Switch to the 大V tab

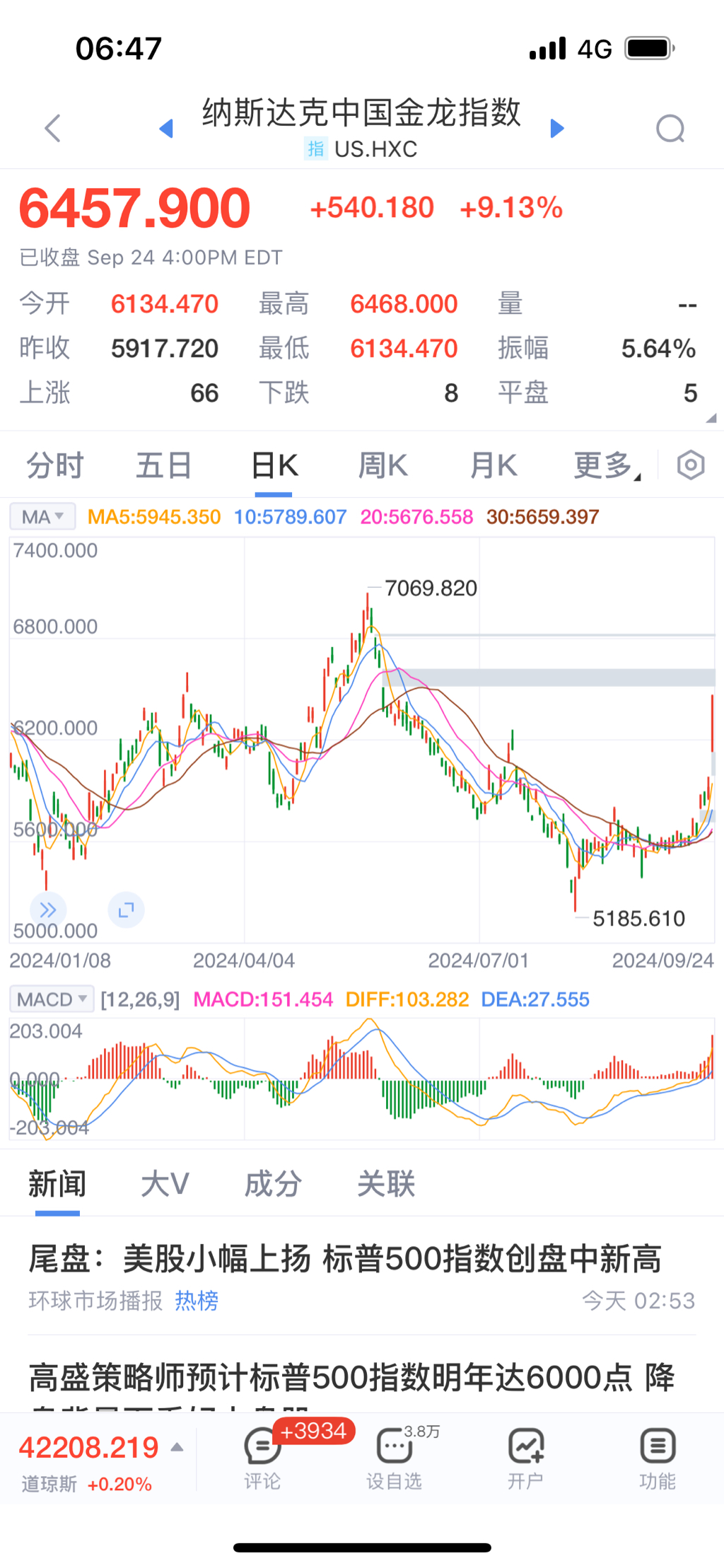click(165, 1184)
